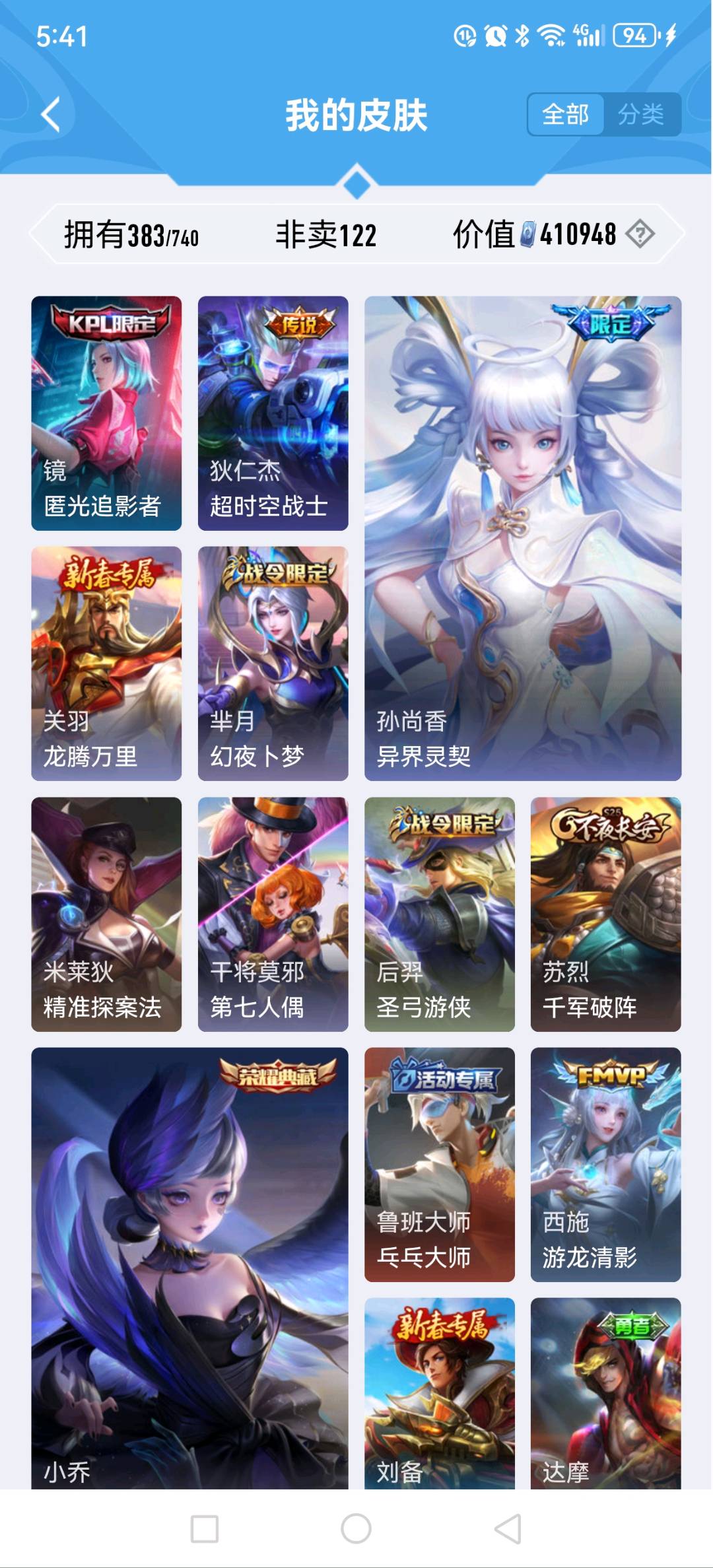
Task: Open the value help question icon
Action: (x=640, y=234)
